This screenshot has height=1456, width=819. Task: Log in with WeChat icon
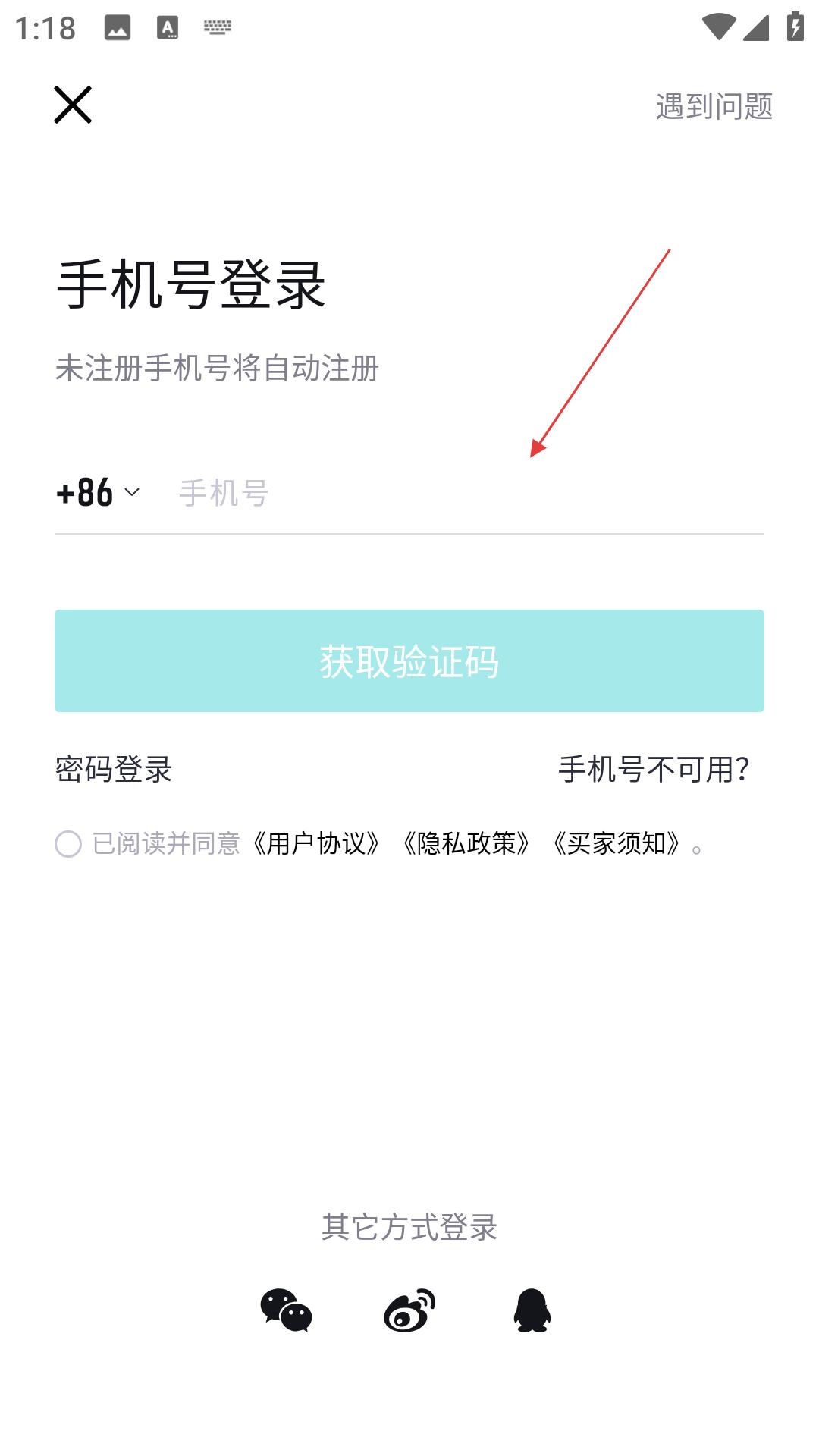[286, 1310]
